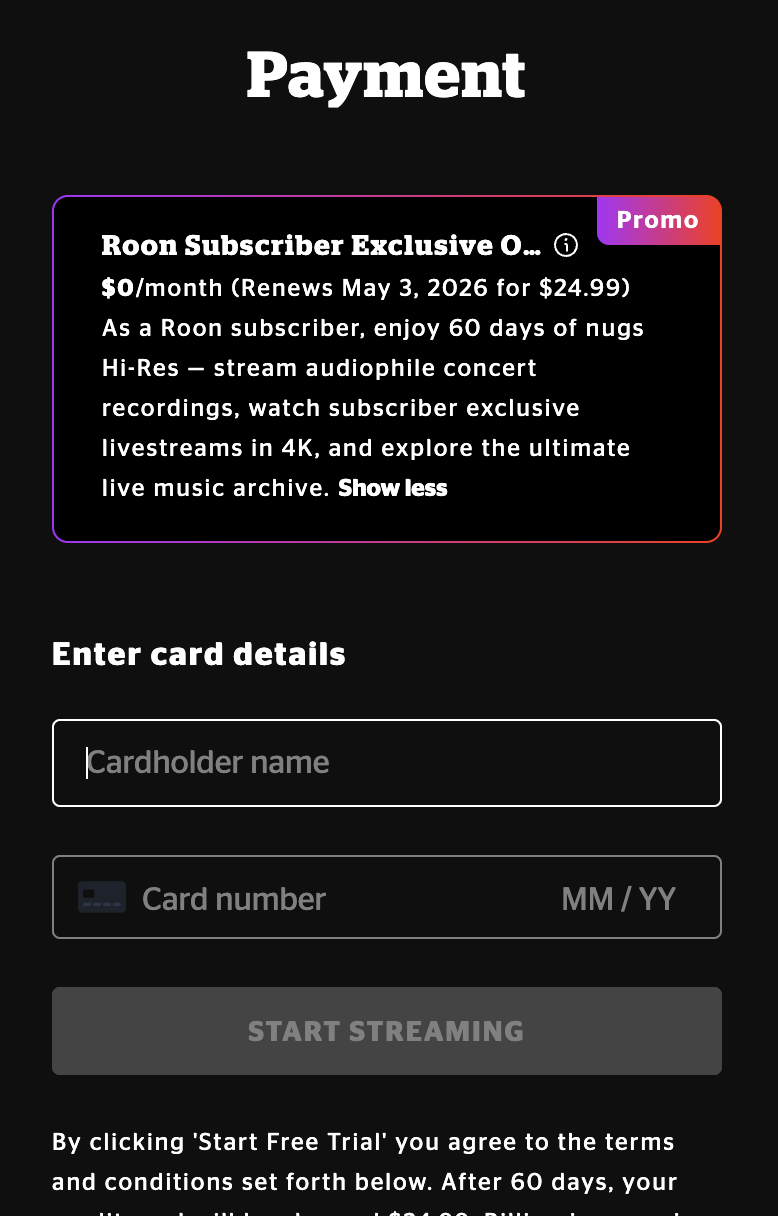
Task: Select the MM / YY expiry field
Action: 618,898
